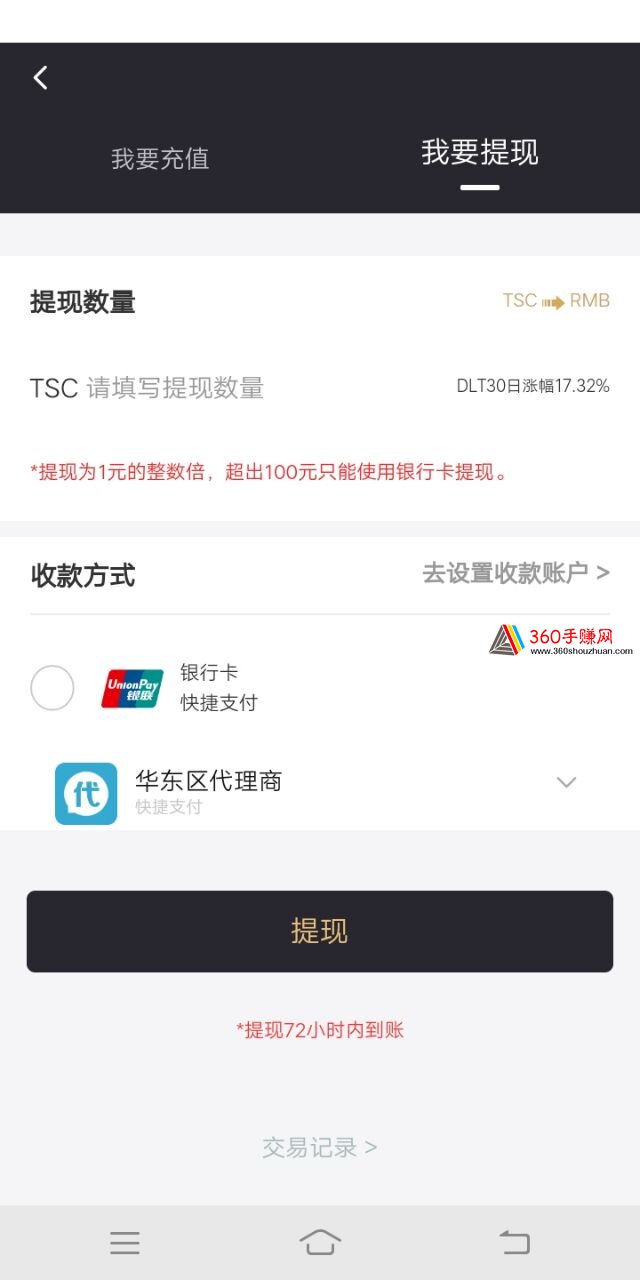Open 去设置收款账户 link
The image size is (640, 1280).
point(516,573)
